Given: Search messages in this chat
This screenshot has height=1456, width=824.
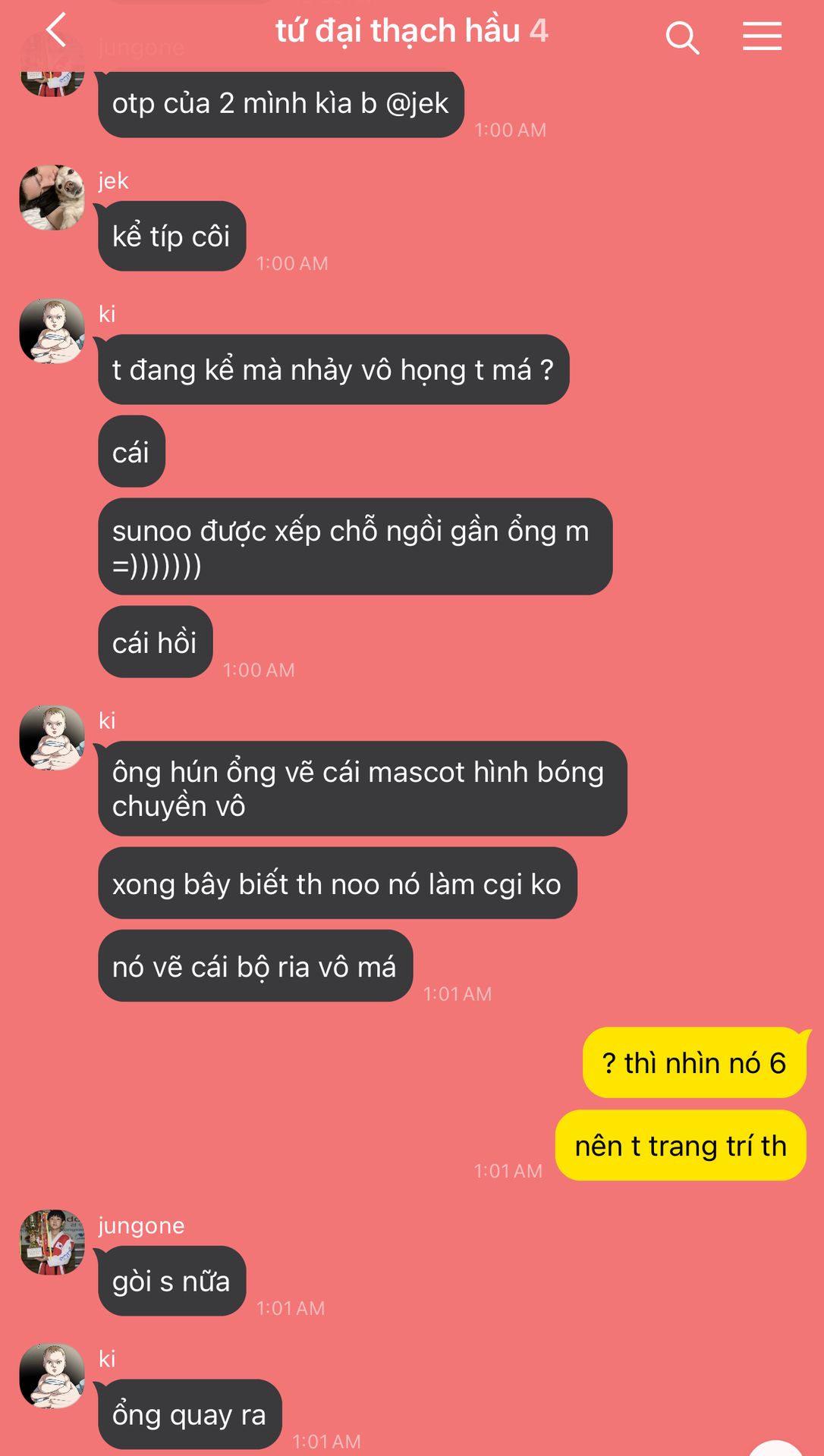Looking at the screenshot, I should (x=681, y=36).
